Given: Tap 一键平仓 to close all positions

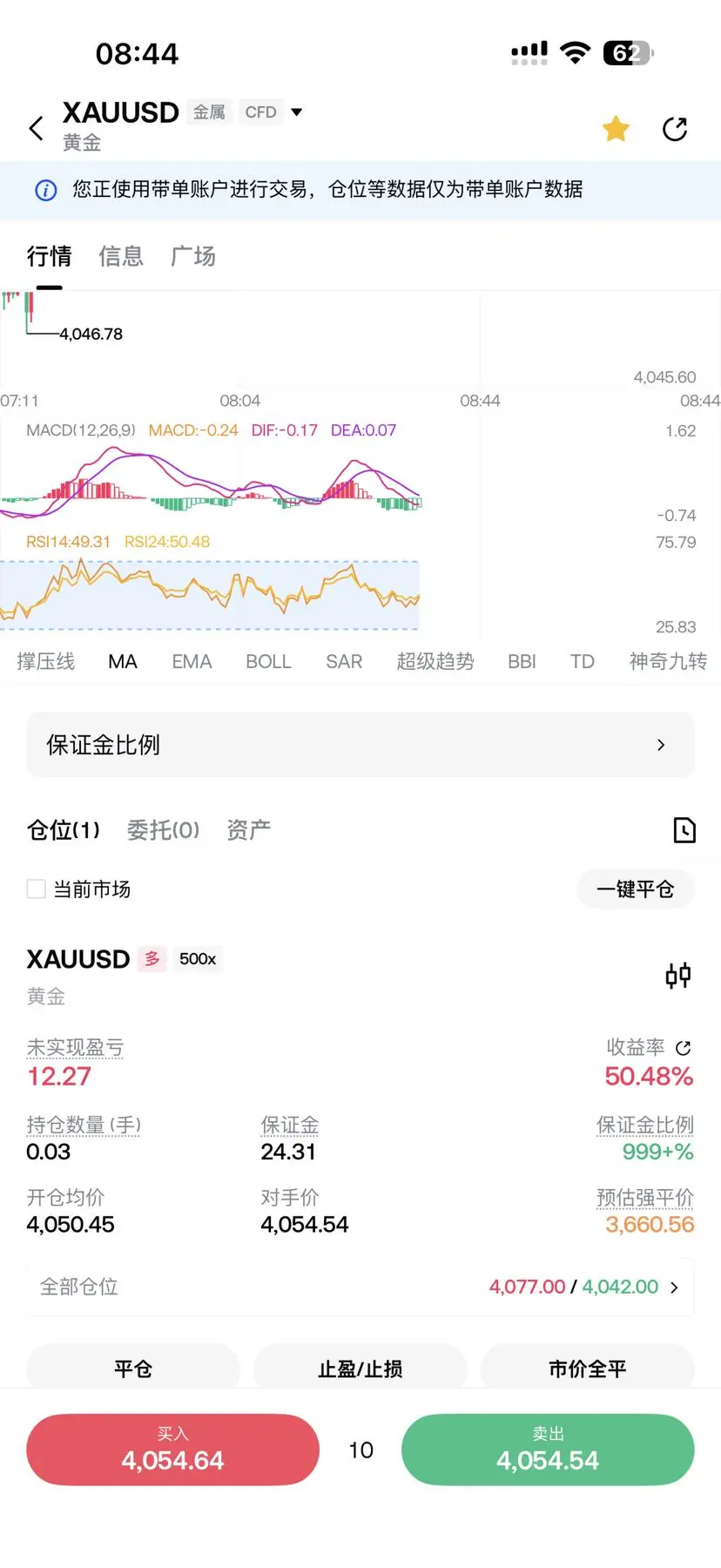Looking at the screenshot, I should tap(636, 889).
